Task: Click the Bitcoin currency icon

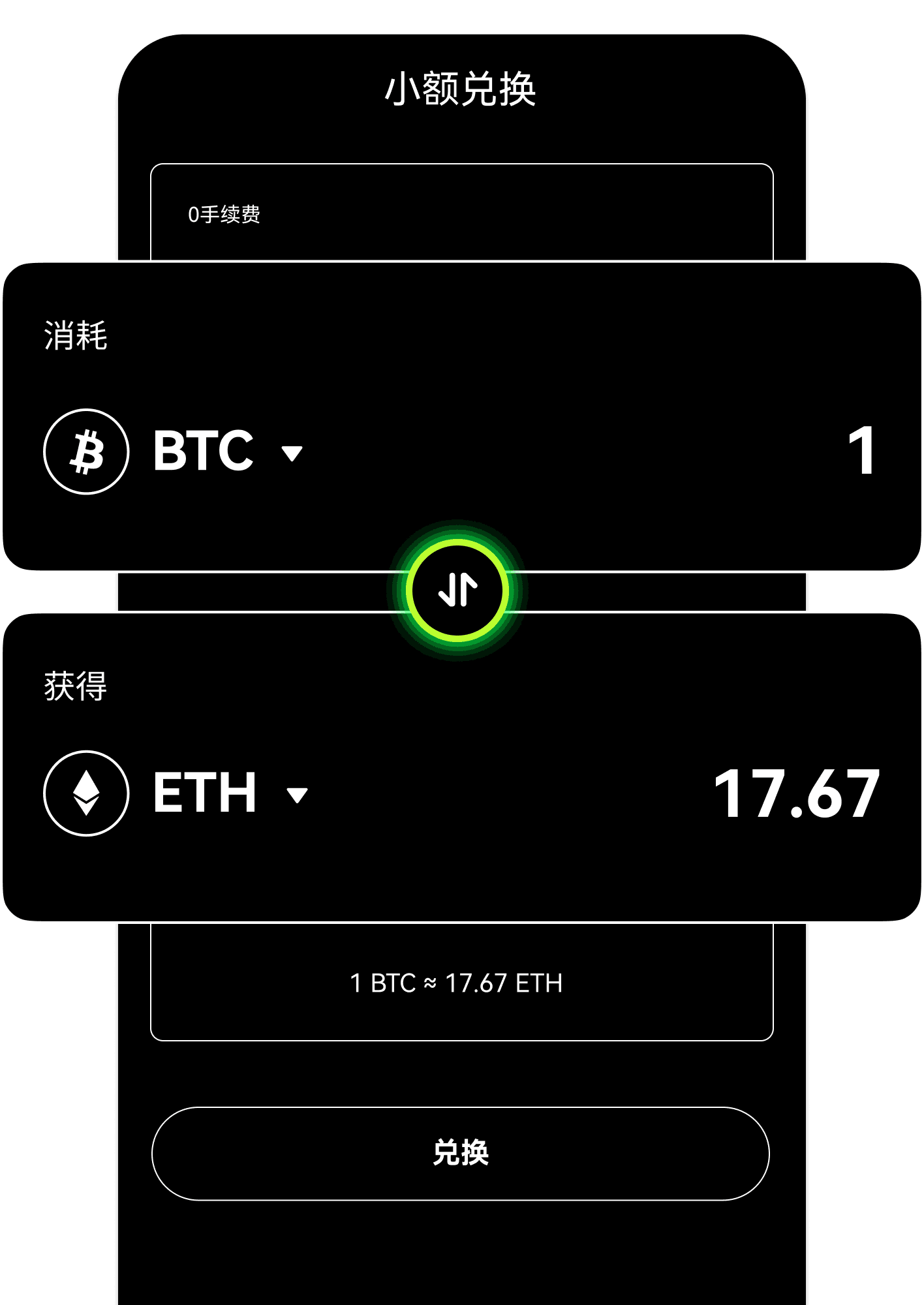Action: (x=88, y=452)
